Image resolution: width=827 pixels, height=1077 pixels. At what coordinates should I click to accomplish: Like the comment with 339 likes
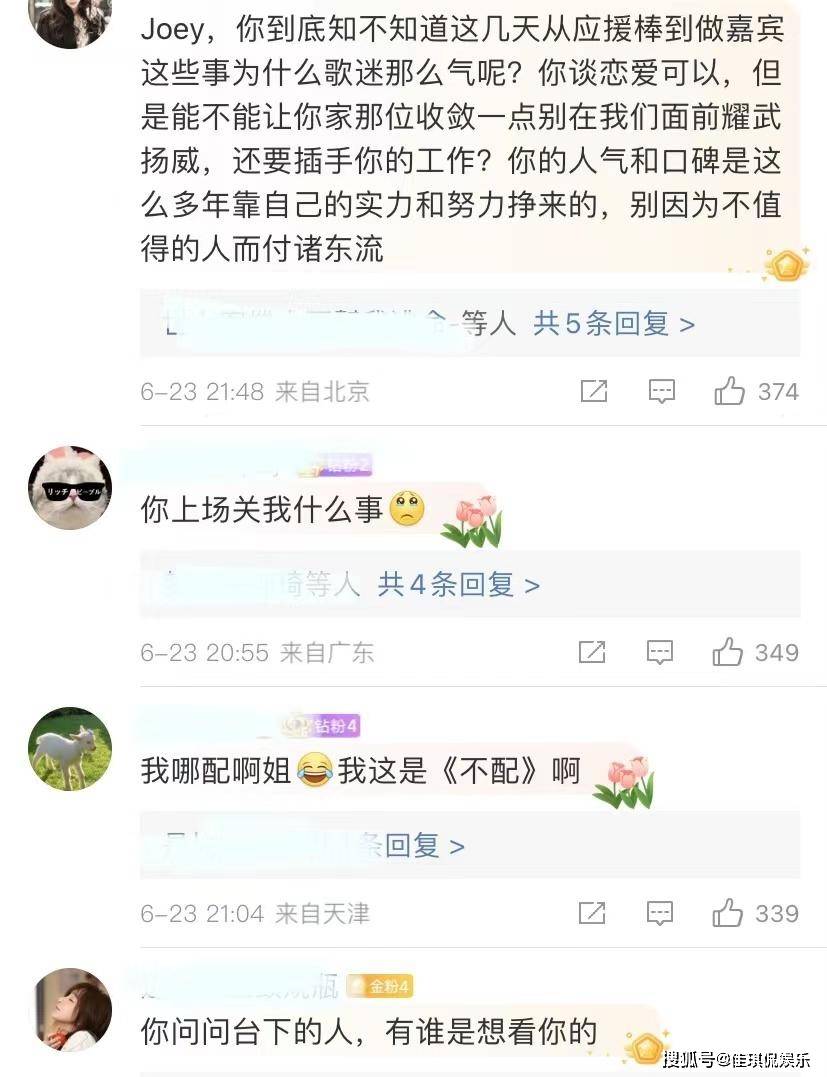click(728, 913)
